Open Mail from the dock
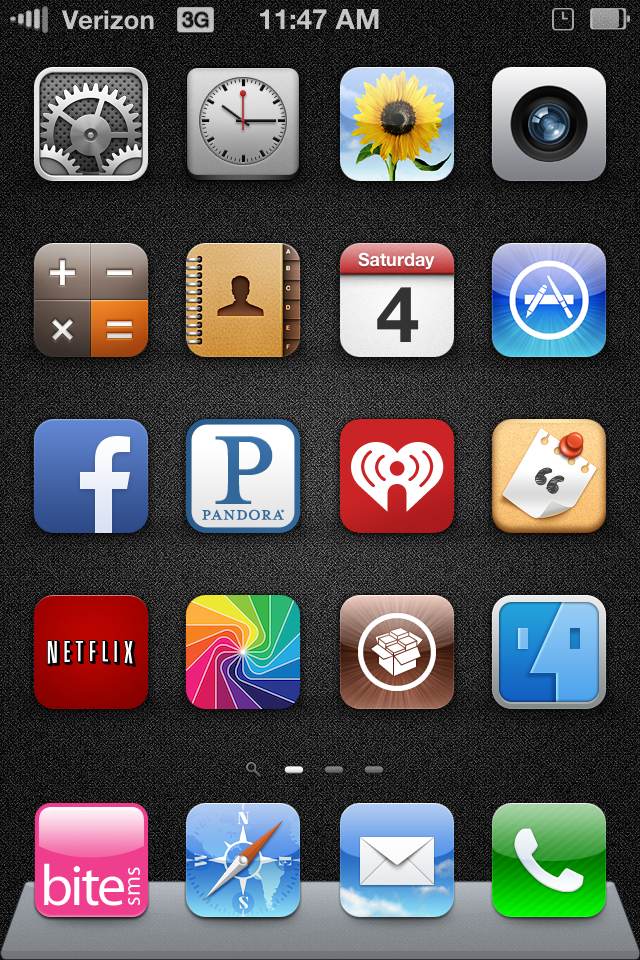Screen dimensions: 640x960 click(397, 860)
